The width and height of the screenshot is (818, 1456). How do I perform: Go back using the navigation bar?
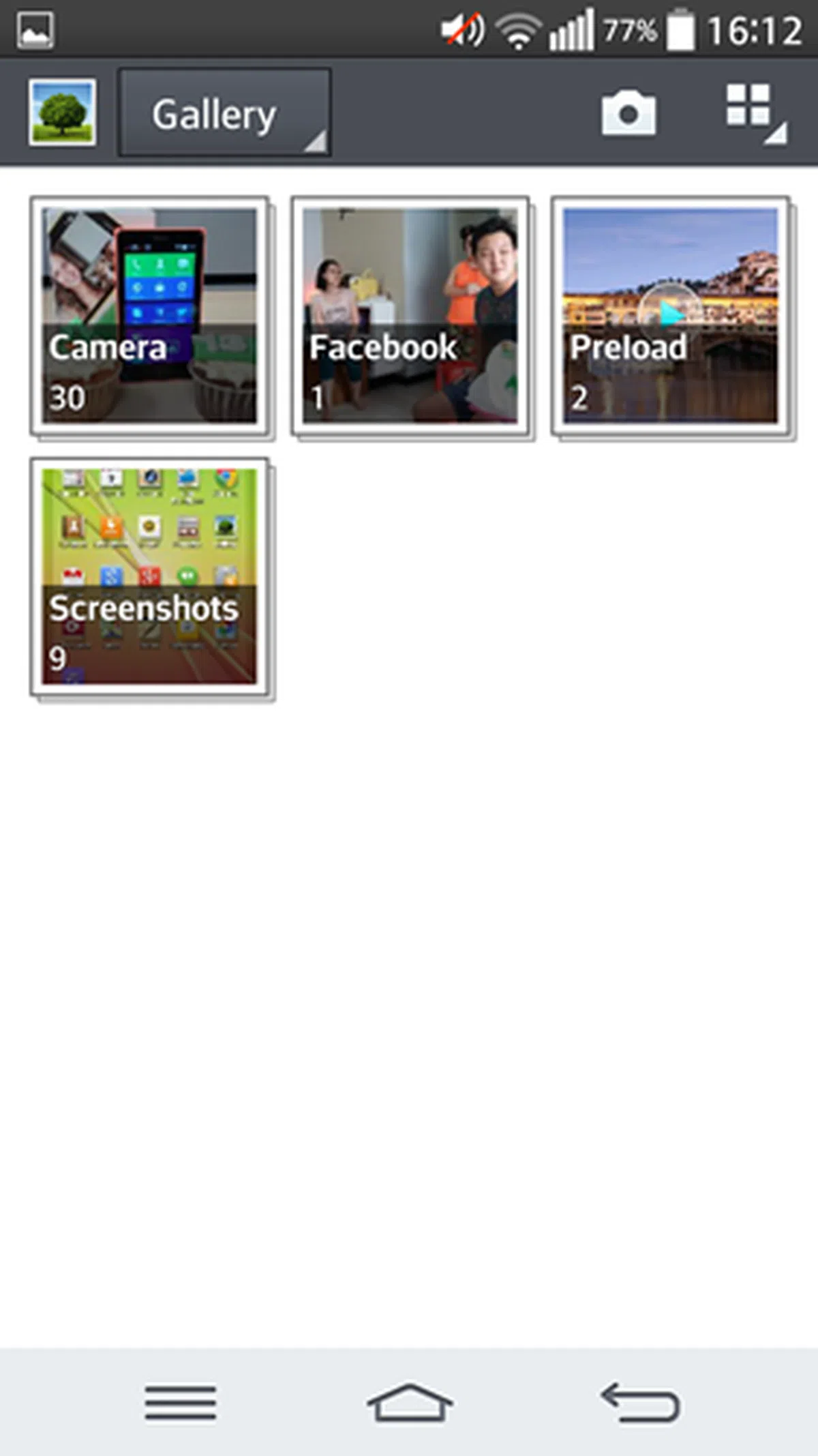[x=640, y=1402]
